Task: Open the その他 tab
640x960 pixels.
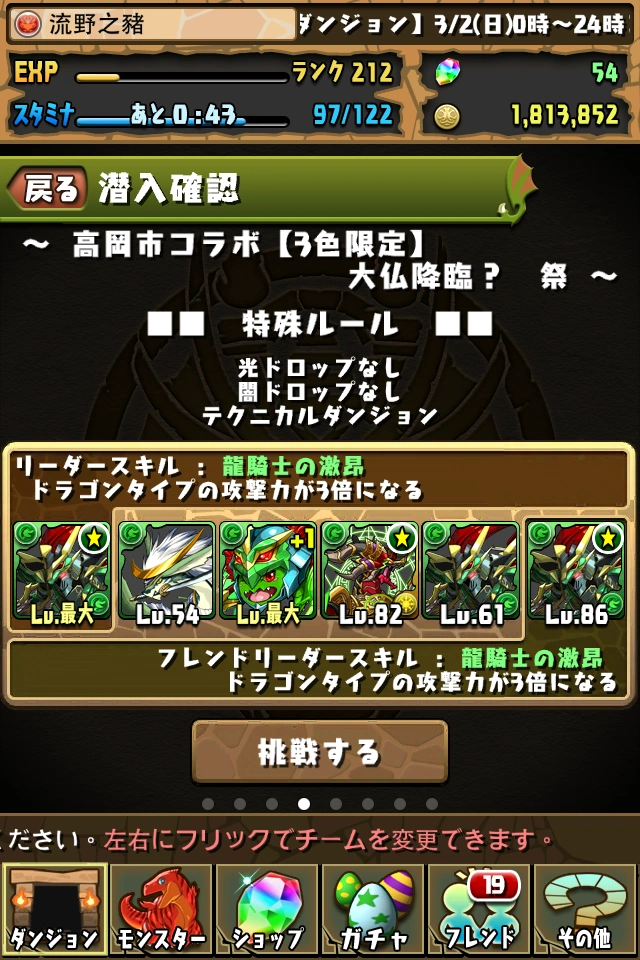Action: (x=586, y=910)
